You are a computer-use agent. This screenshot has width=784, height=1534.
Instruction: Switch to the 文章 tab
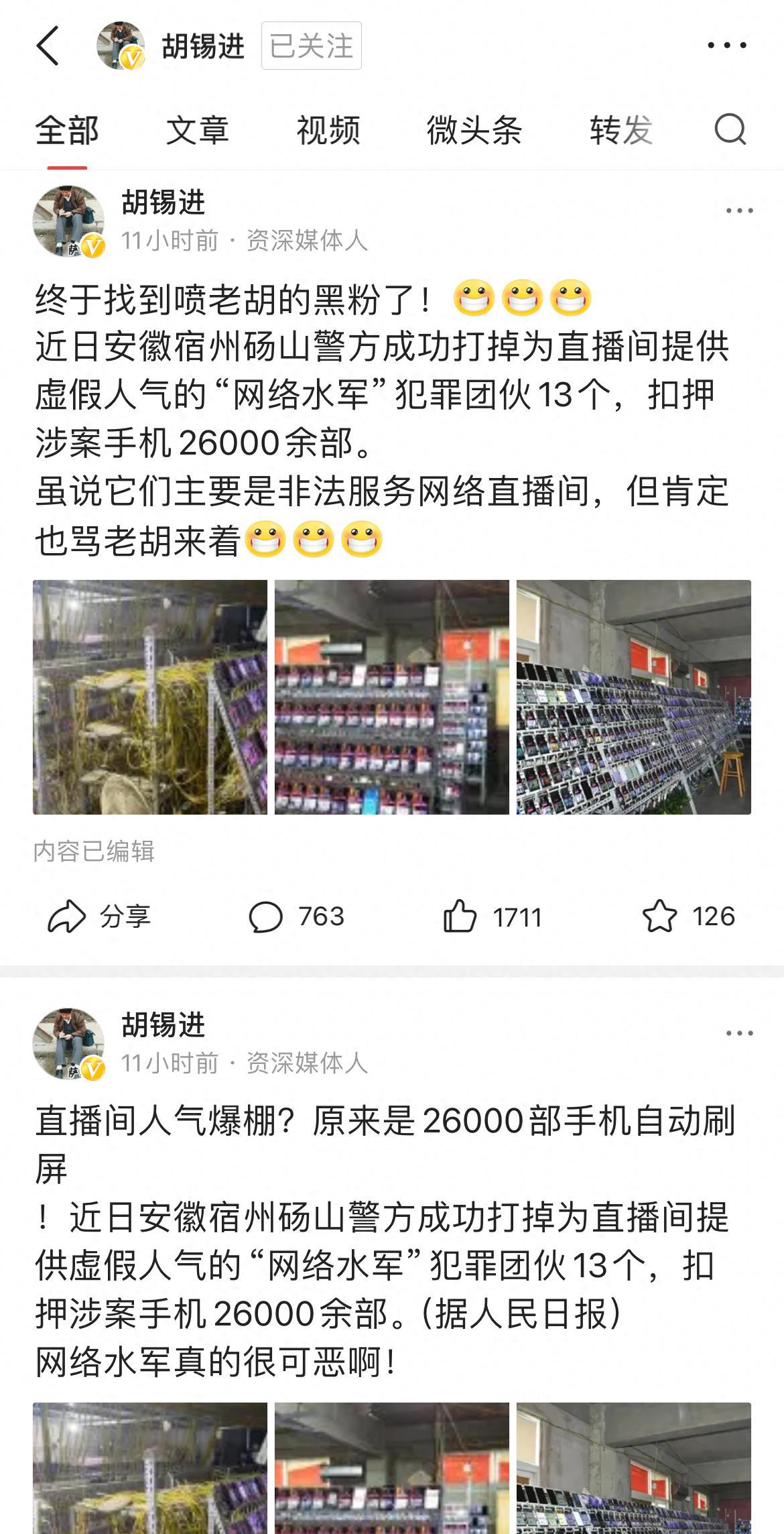coord(197,130)
